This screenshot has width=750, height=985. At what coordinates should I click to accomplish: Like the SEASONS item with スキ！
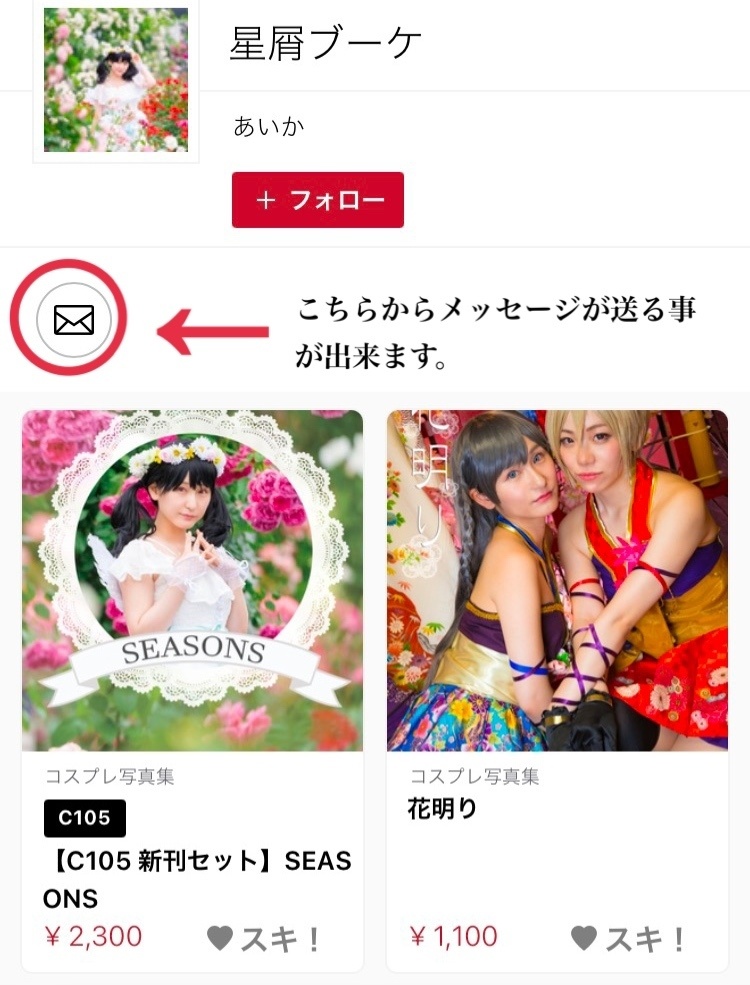[x=264, y=938]
